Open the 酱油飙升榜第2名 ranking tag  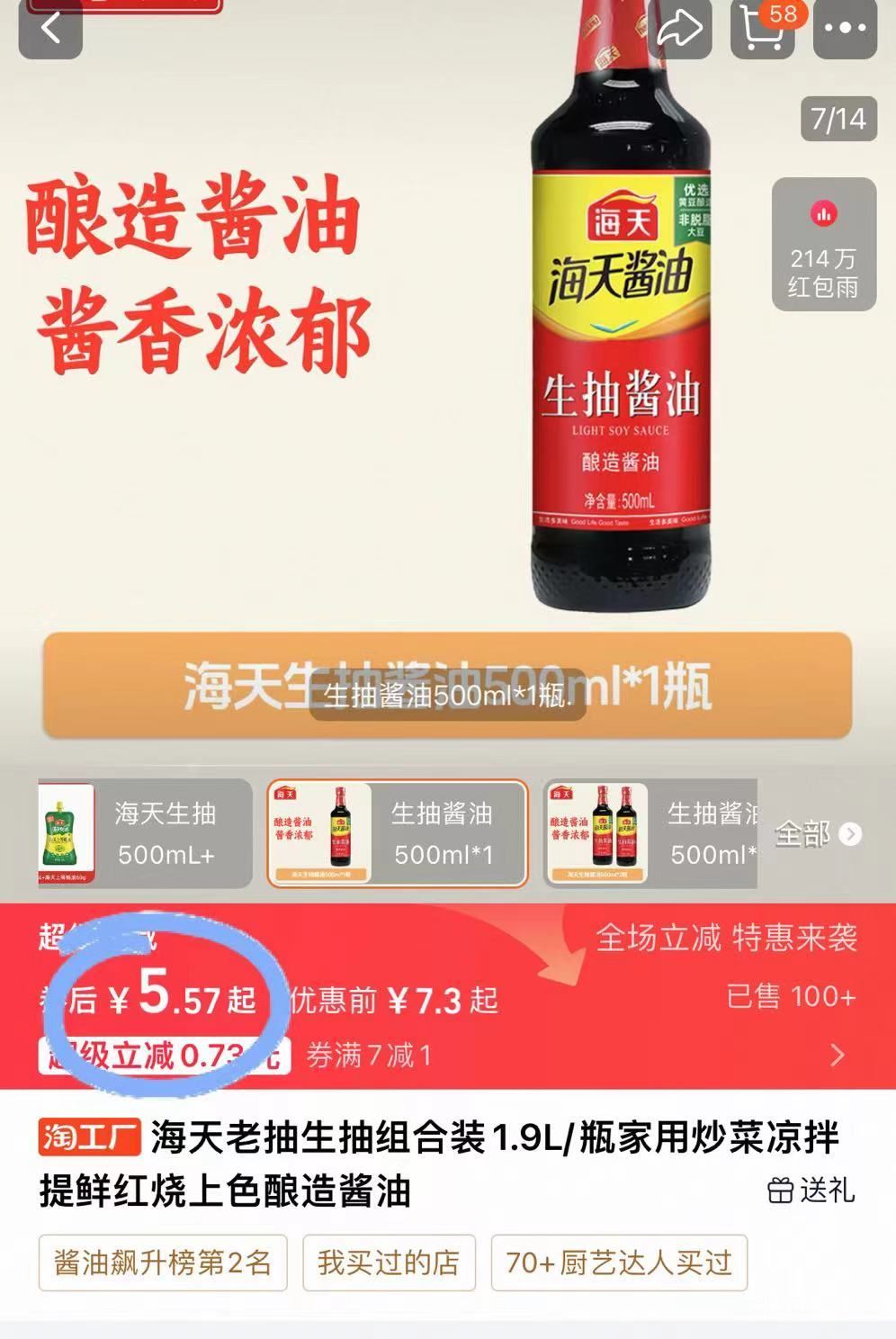[x=163, y=1263]
